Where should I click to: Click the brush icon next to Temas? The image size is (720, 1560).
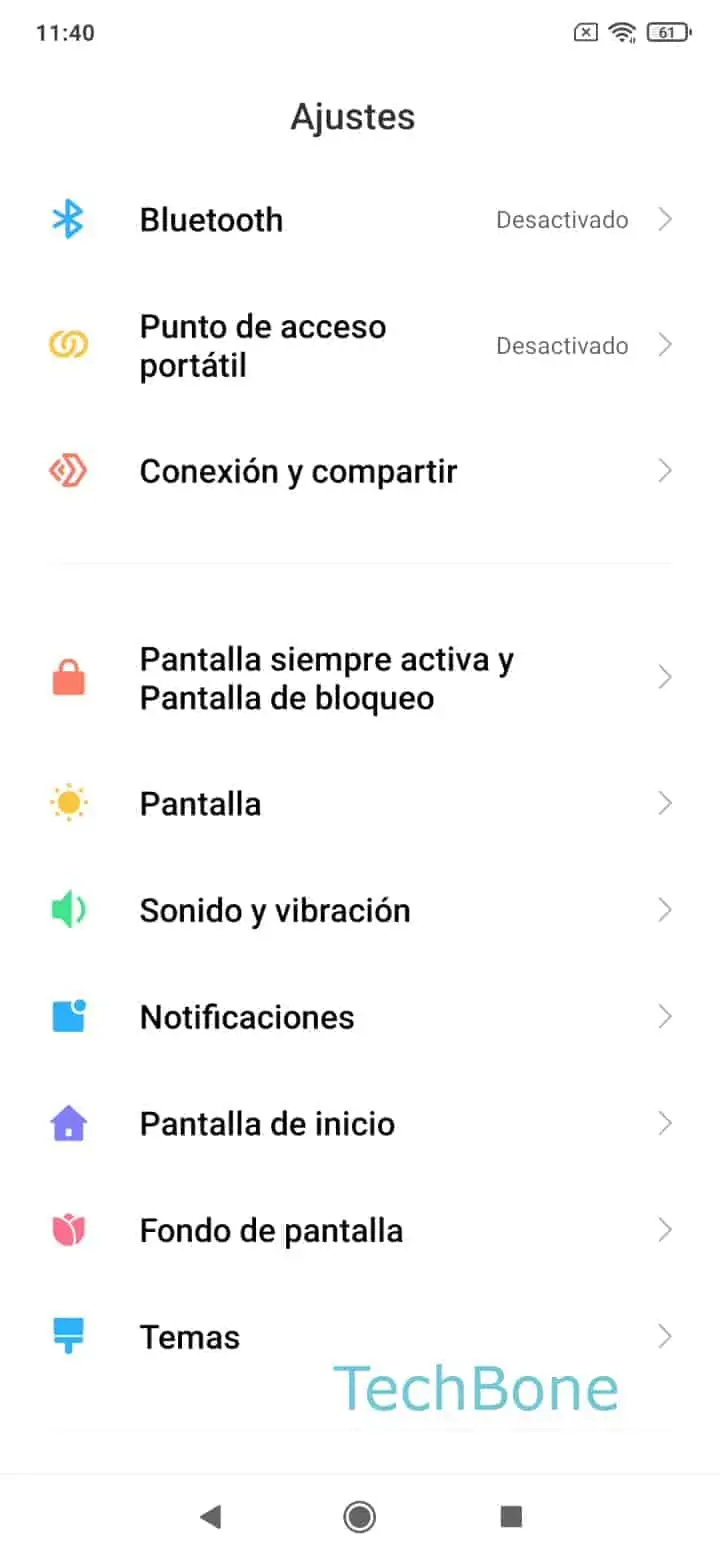click(x=68, y=1336)
